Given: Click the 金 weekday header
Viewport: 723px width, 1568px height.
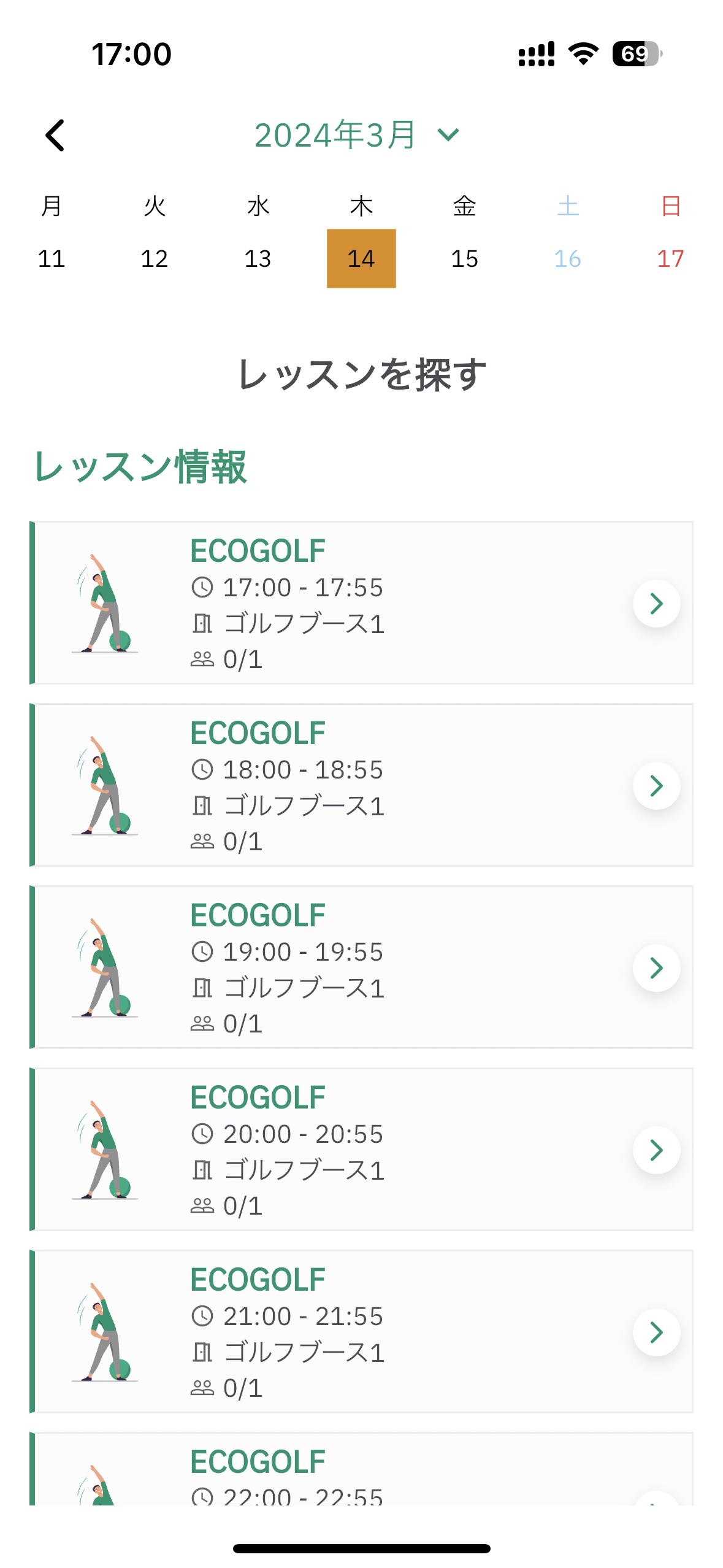Looking at the screenshot, I should click(x=464, y=207).
